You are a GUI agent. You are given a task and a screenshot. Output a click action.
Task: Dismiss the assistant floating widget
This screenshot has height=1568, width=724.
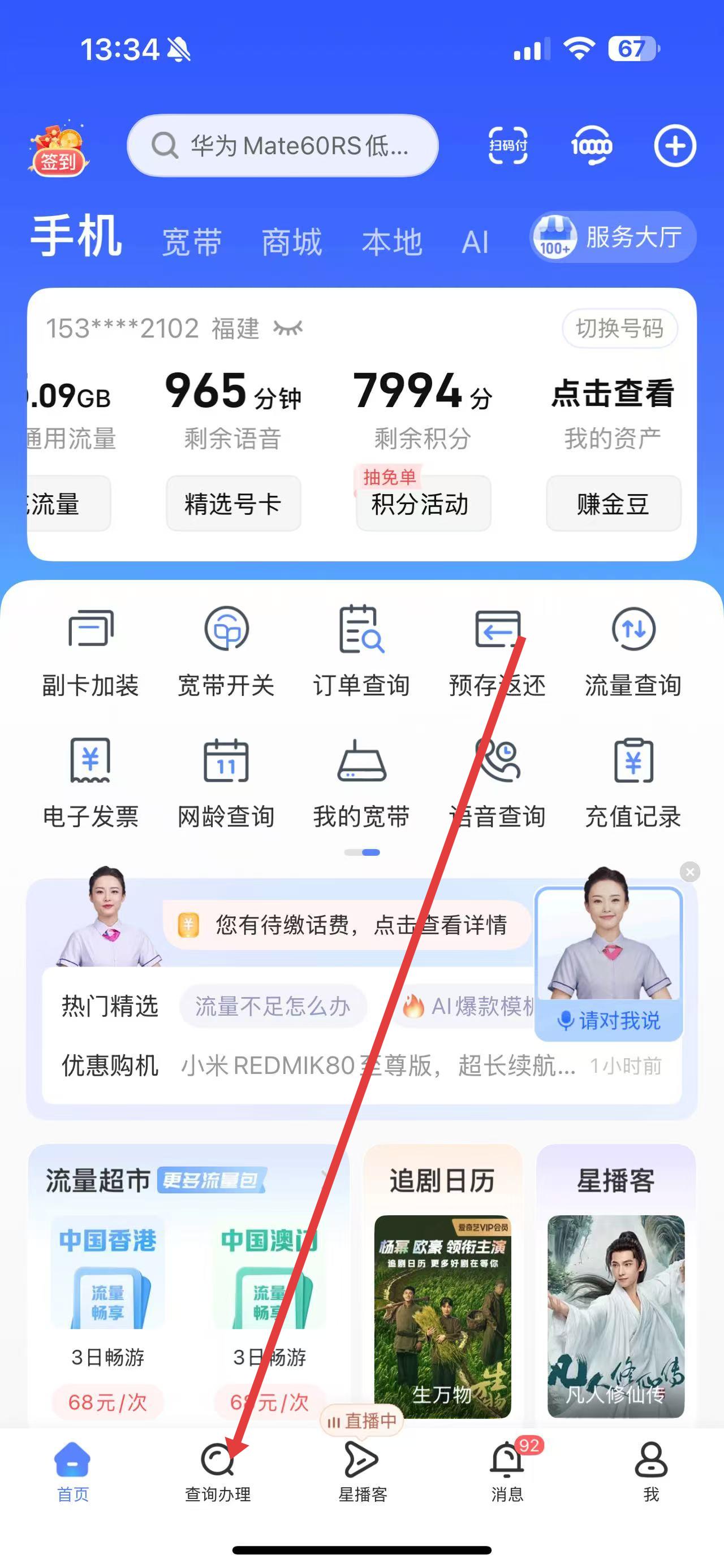pyautogui.click(x=690, y=872)
